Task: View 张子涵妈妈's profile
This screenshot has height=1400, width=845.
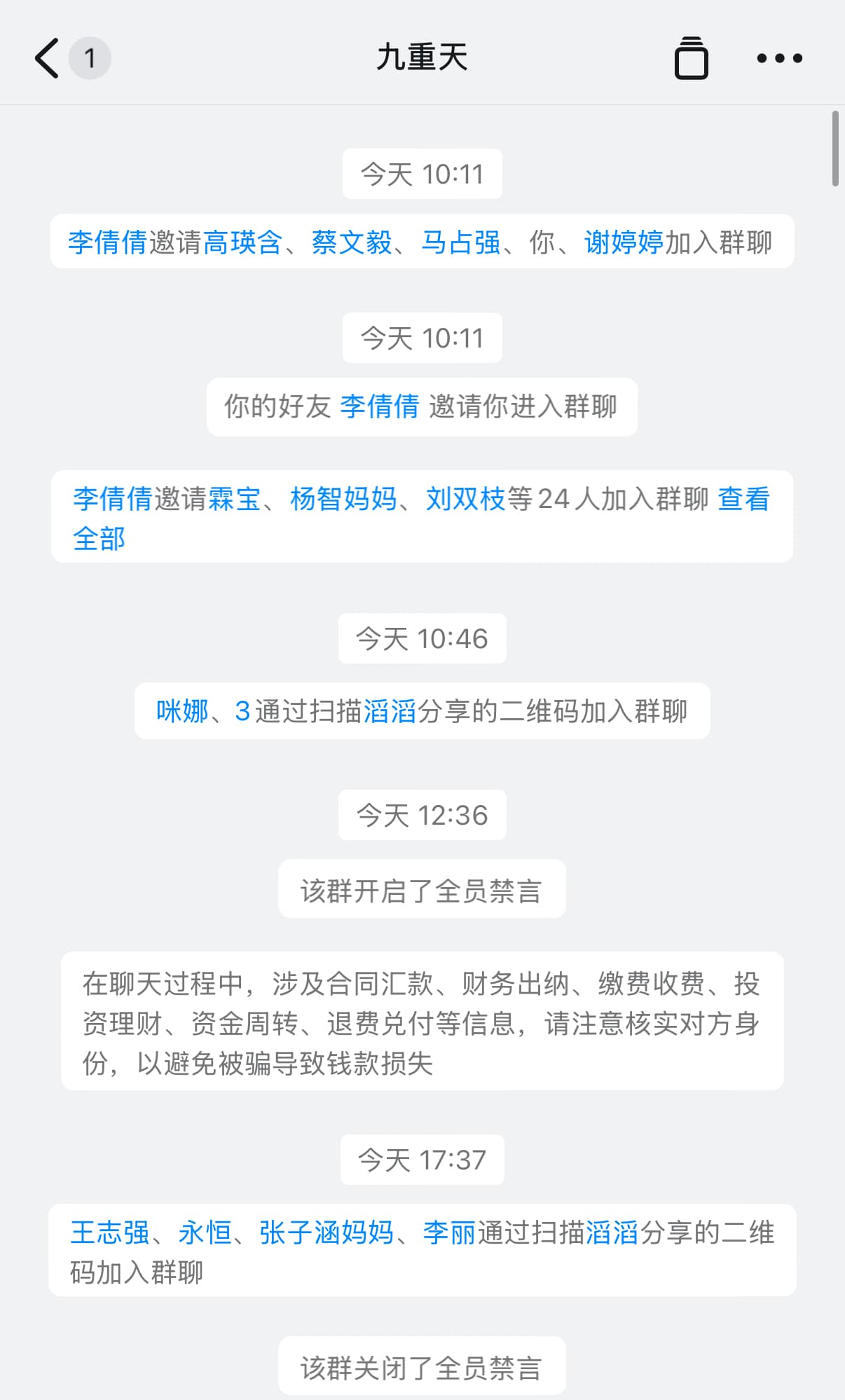Action: coord(327,1233)
